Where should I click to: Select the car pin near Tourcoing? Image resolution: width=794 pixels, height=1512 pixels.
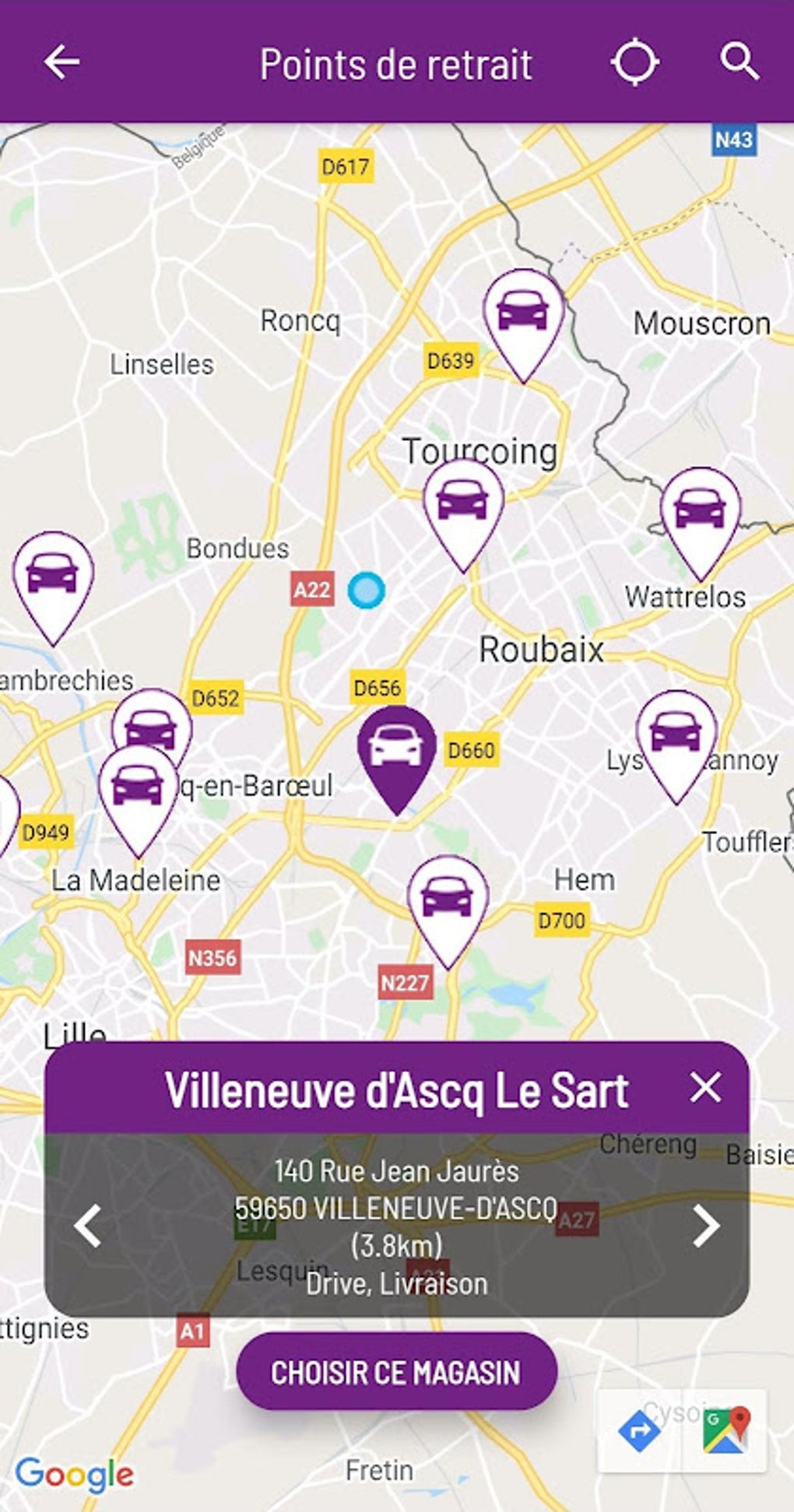click(x=462, y=506)
